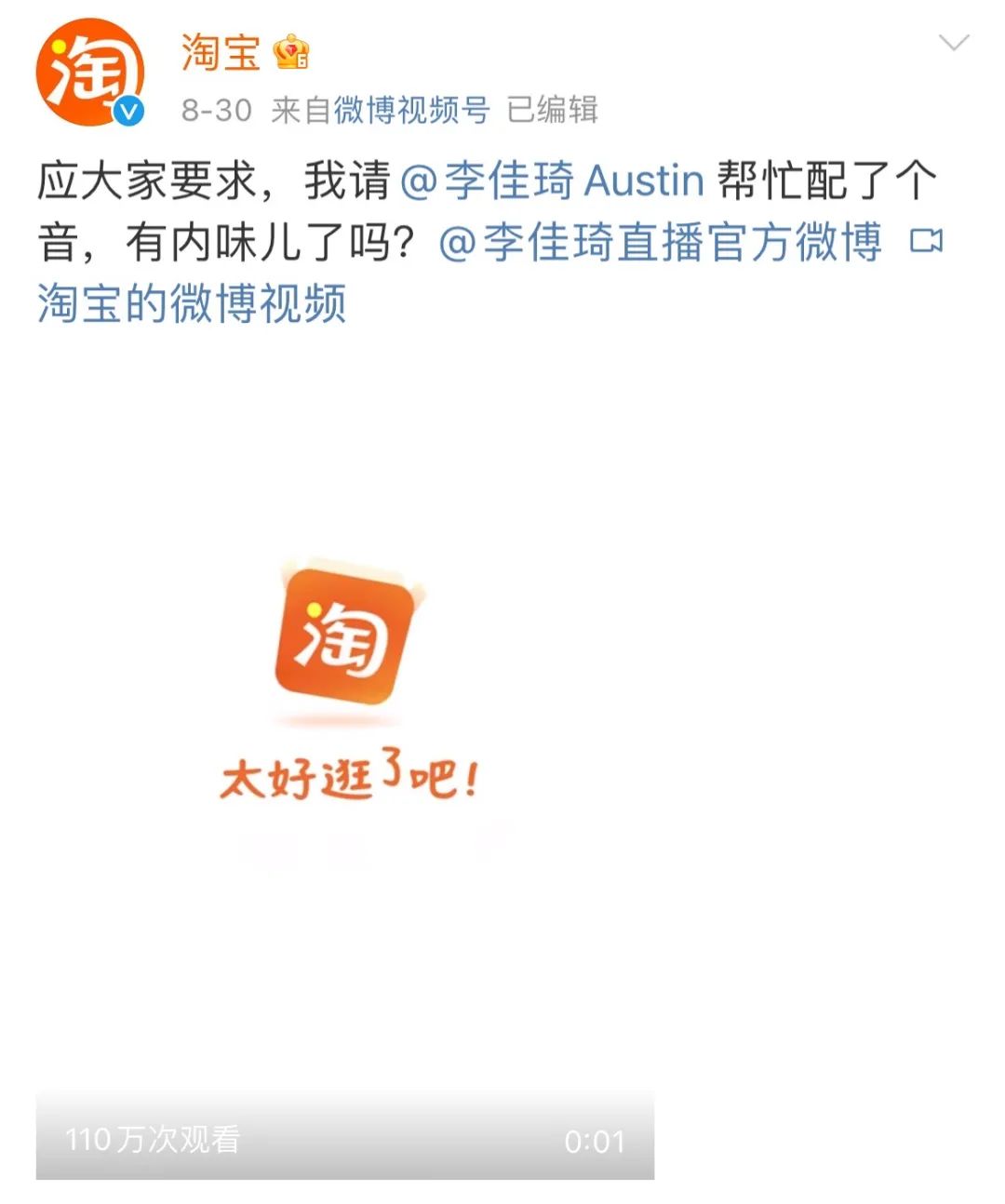Open the 淘宝的微博视频 link
1005x1204 pixels.
192,303
